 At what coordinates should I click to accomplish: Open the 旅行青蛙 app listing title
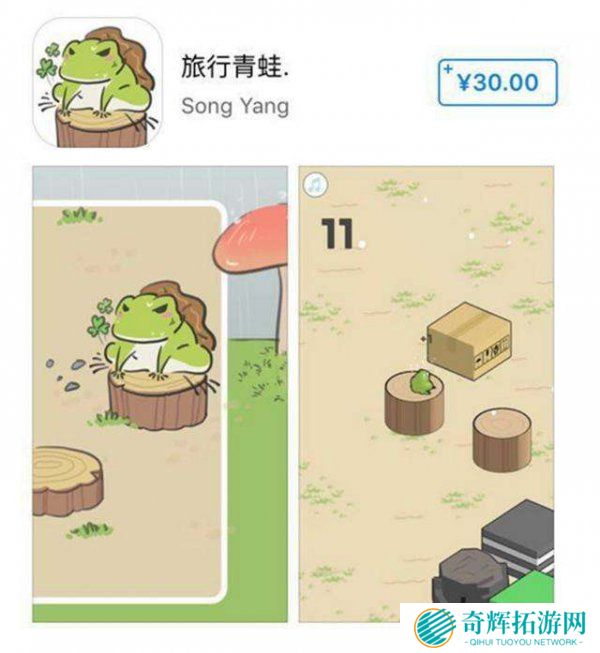click(x=234, y=67)
